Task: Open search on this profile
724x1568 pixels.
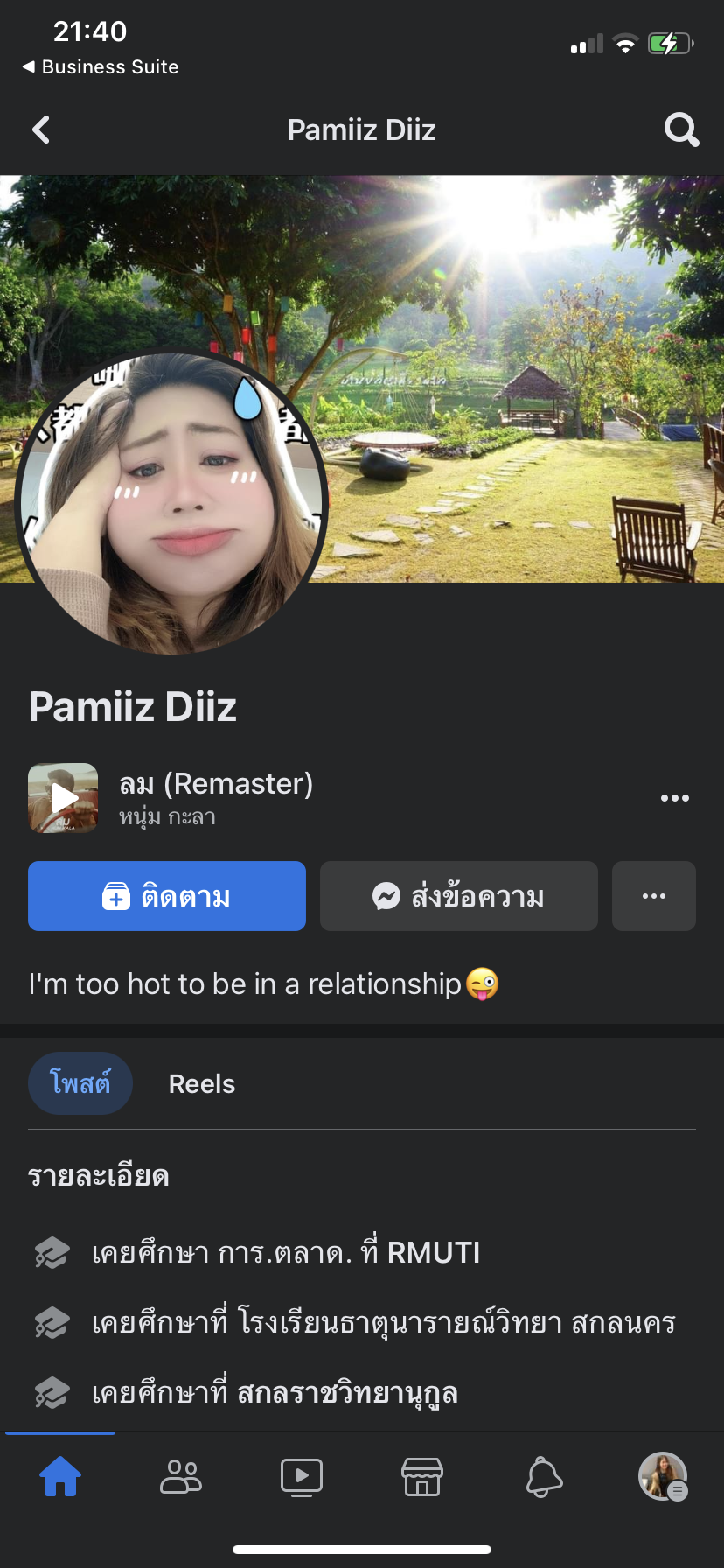Action: coord(681,130)
